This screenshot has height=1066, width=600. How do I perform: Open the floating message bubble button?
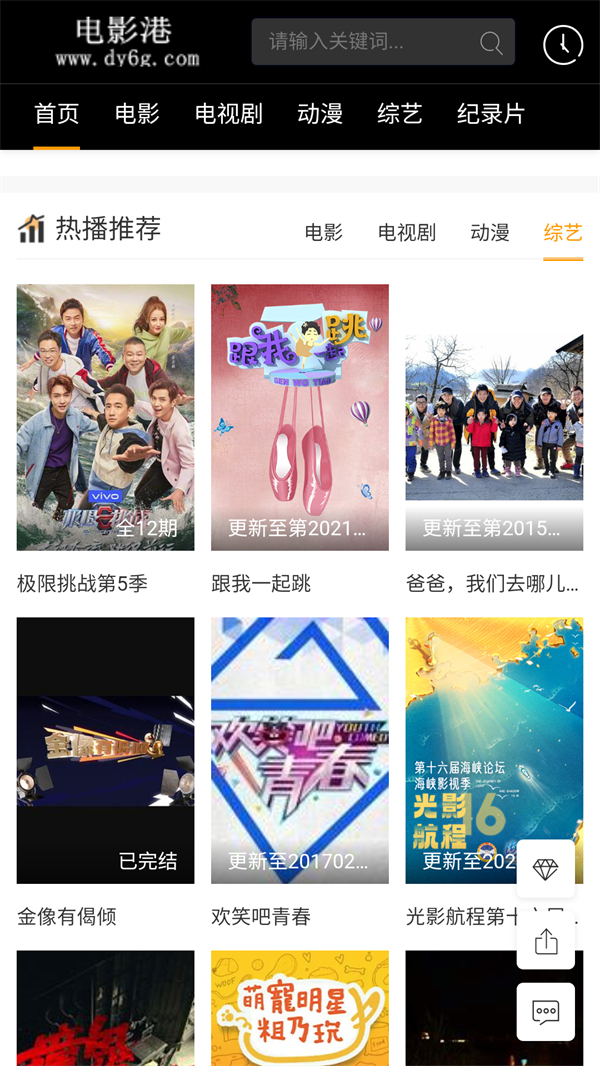(x=546, y=1012)
